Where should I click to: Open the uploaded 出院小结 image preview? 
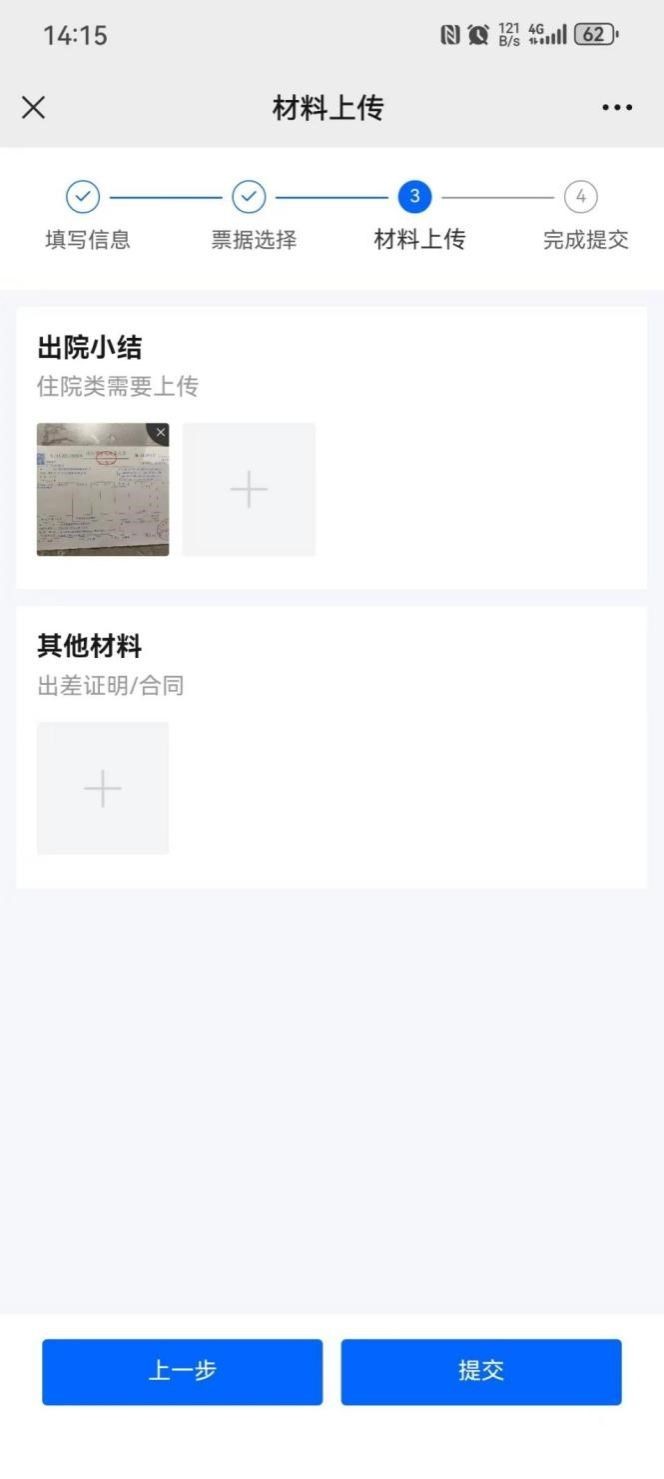(98, 495)
